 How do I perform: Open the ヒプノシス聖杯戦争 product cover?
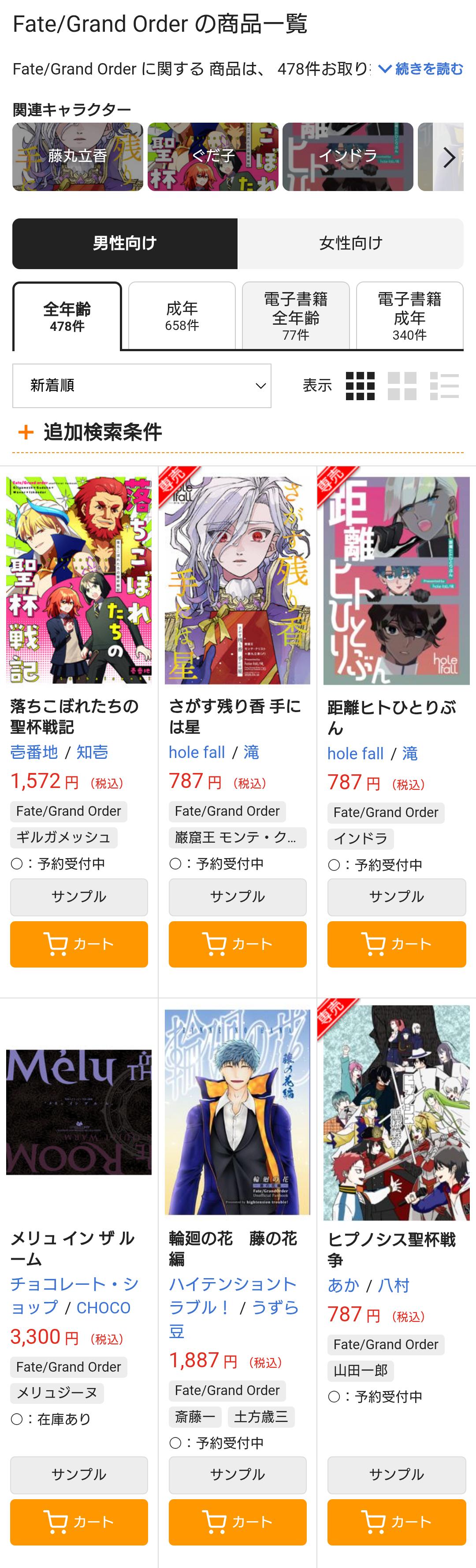pos(396,1113)
